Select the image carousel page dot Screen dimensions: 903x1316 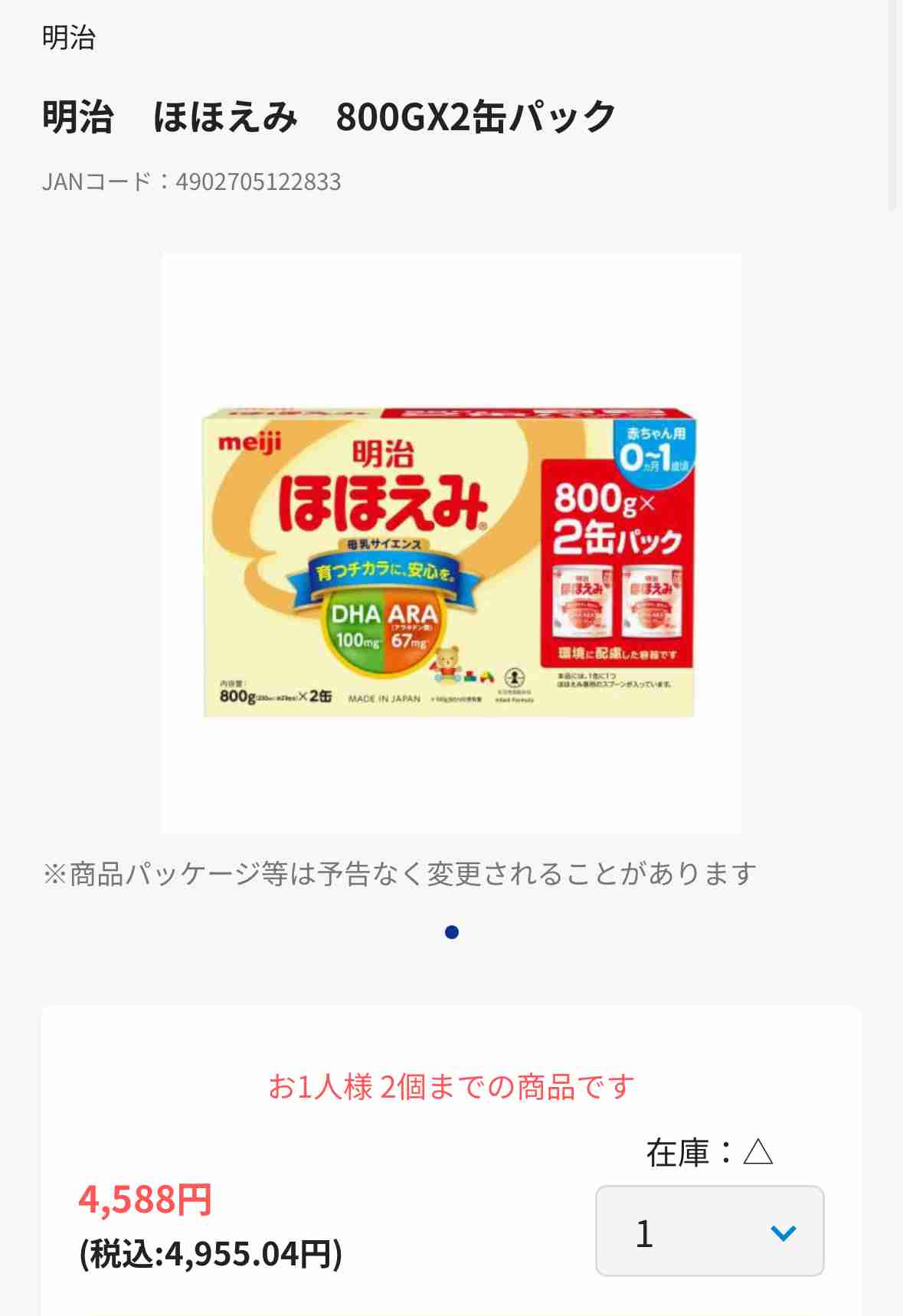pos(451,932)
